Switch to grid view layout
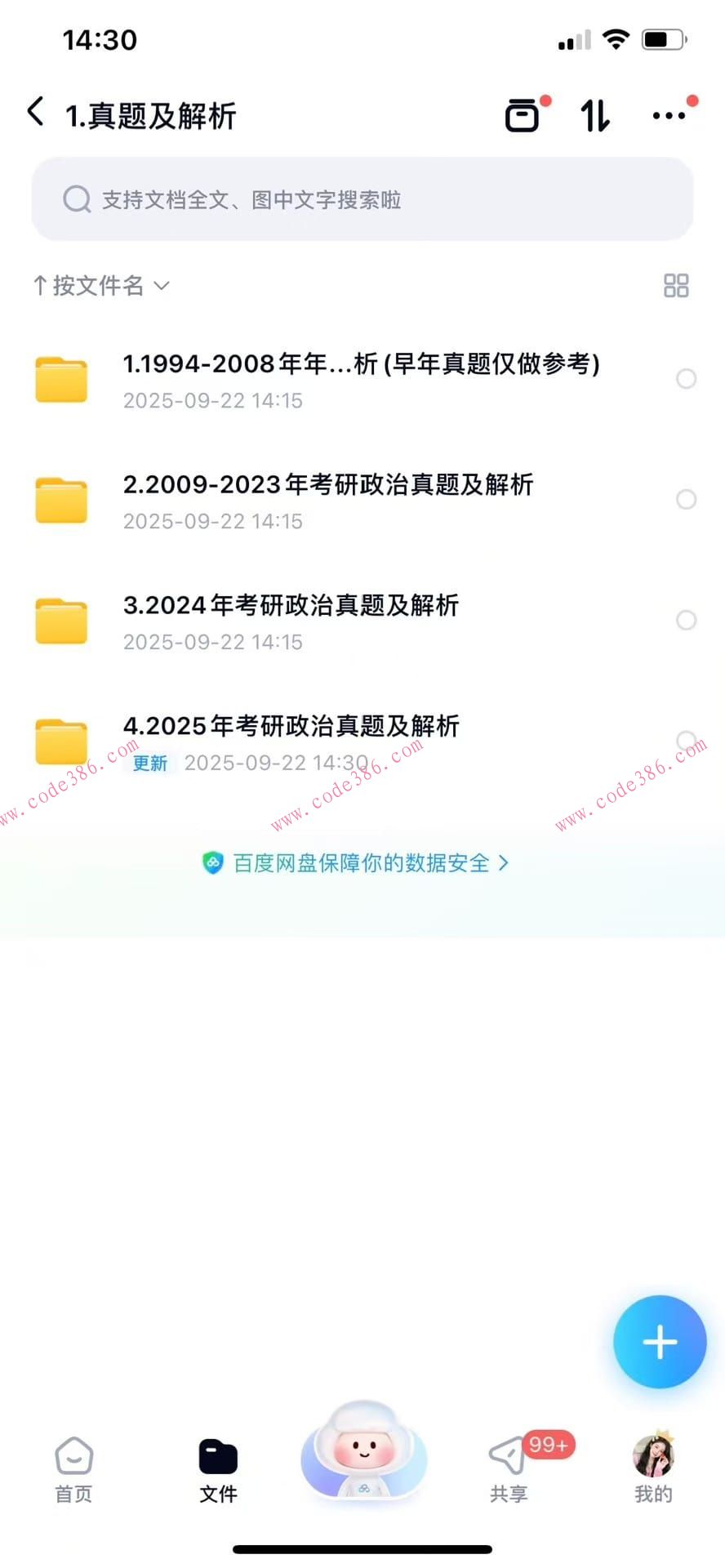 (675, 285)
